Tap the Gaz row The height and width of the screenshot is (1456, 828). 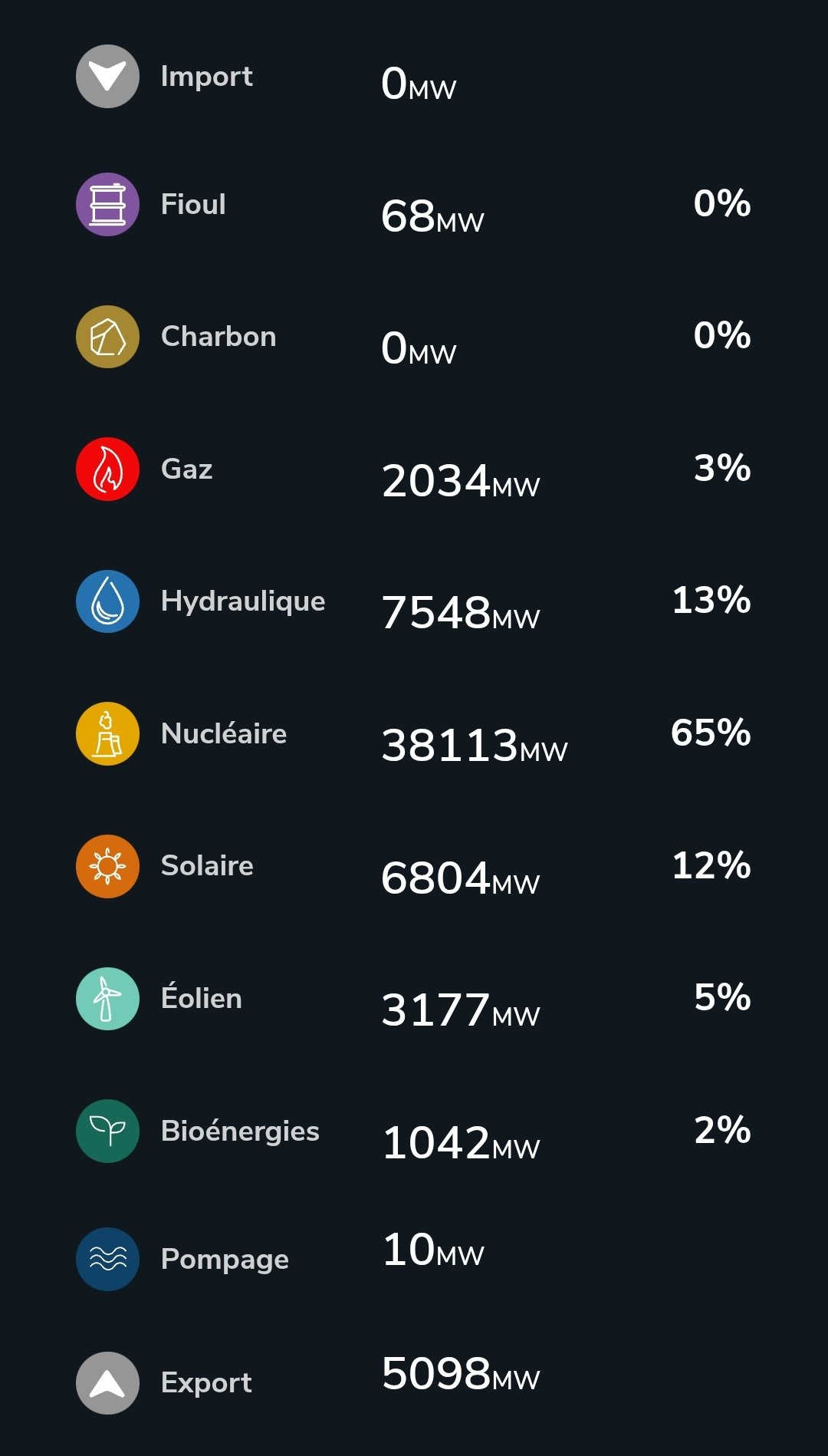click(x=186, y=469)
